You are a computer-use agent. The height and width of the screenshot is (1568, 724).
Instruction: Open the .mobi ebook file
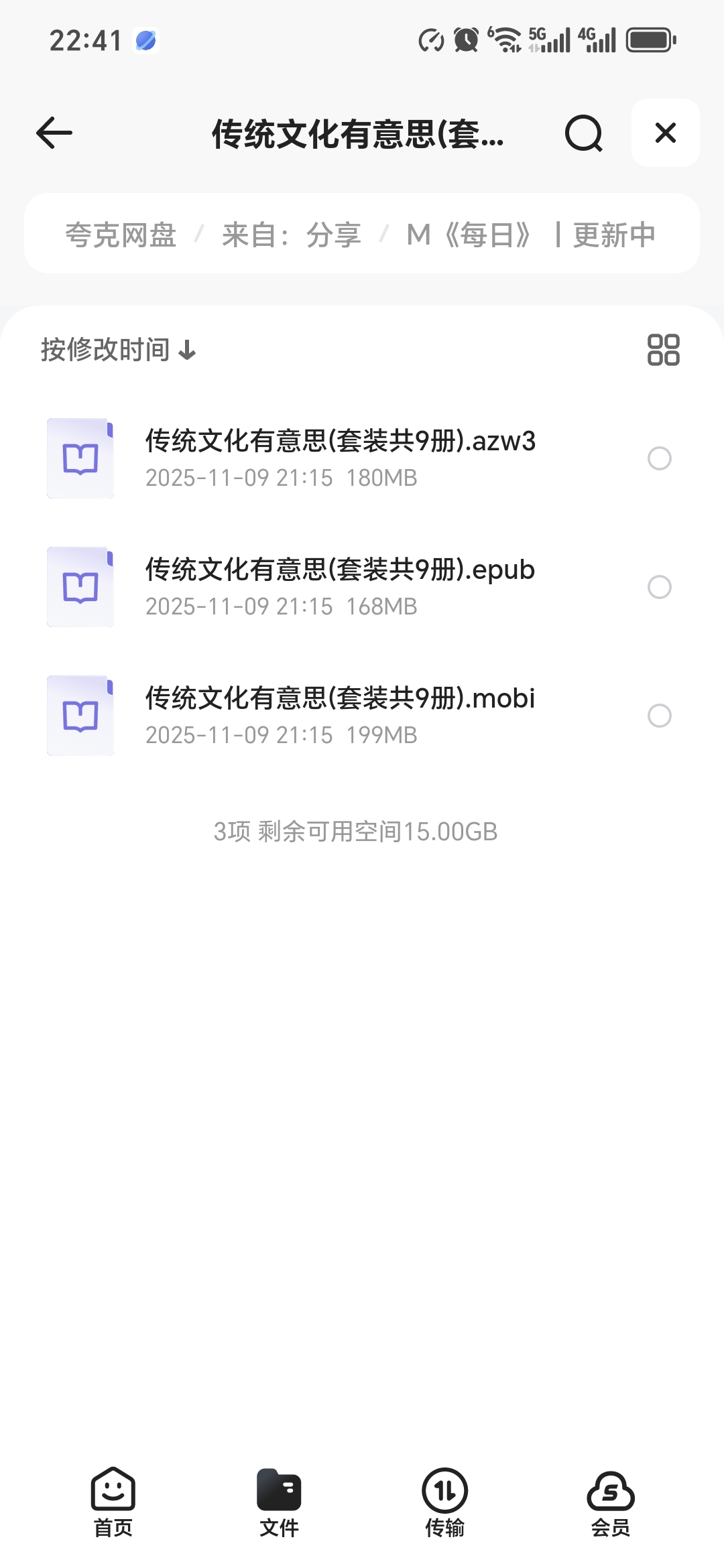pyautogui.click(x=340, y=716)
